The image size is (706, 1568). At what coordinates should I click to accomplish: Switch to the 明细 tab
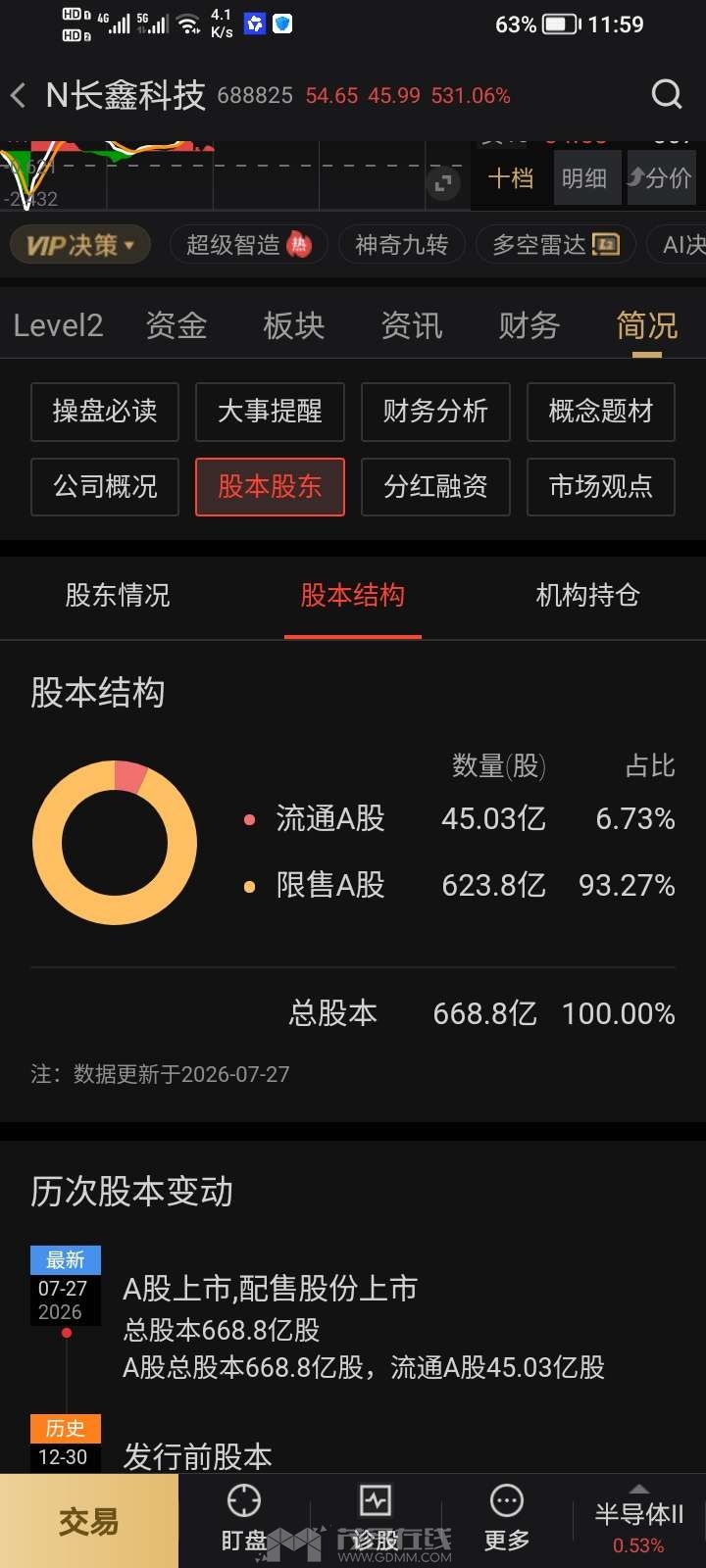pos(584,177)
